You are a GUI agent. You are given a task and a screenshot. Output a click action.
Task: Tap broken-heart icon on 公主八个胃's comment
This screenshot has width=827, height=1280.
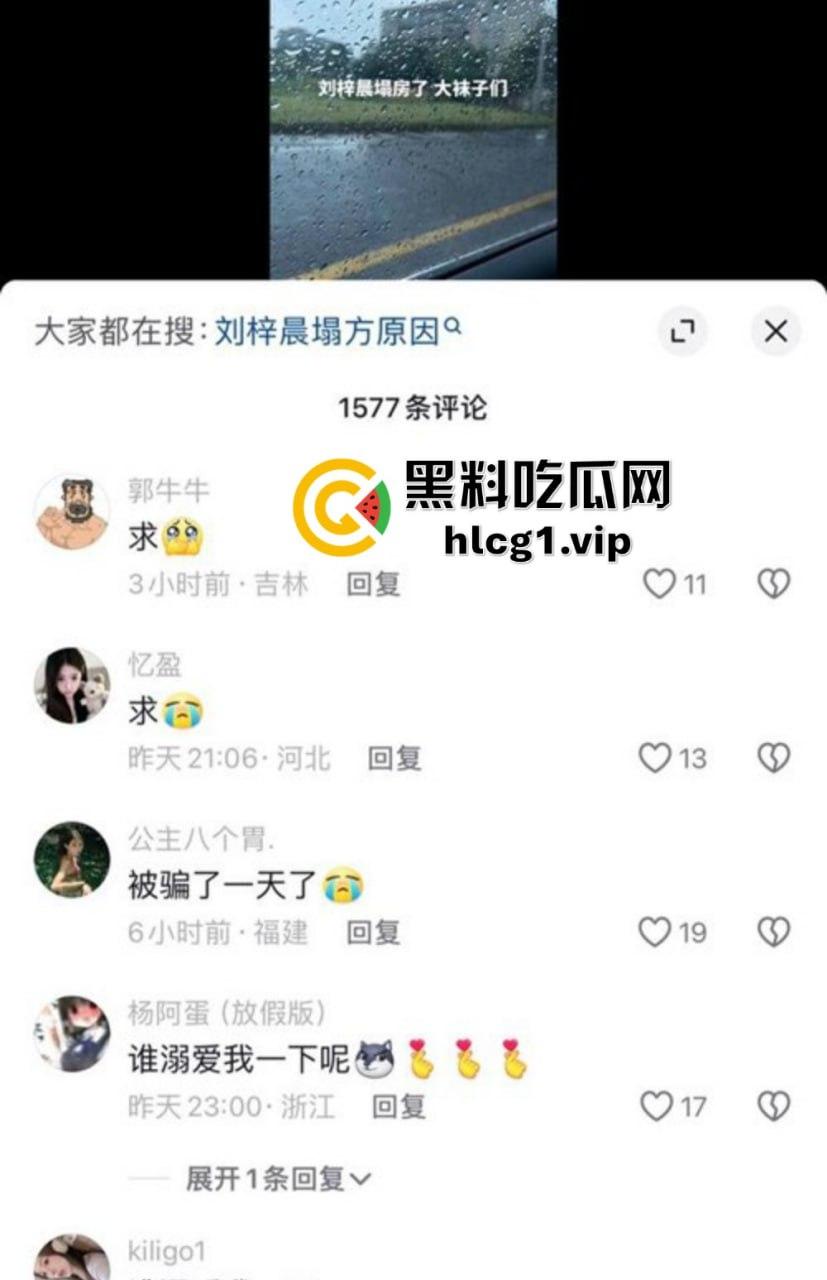[x=775, y=931]
